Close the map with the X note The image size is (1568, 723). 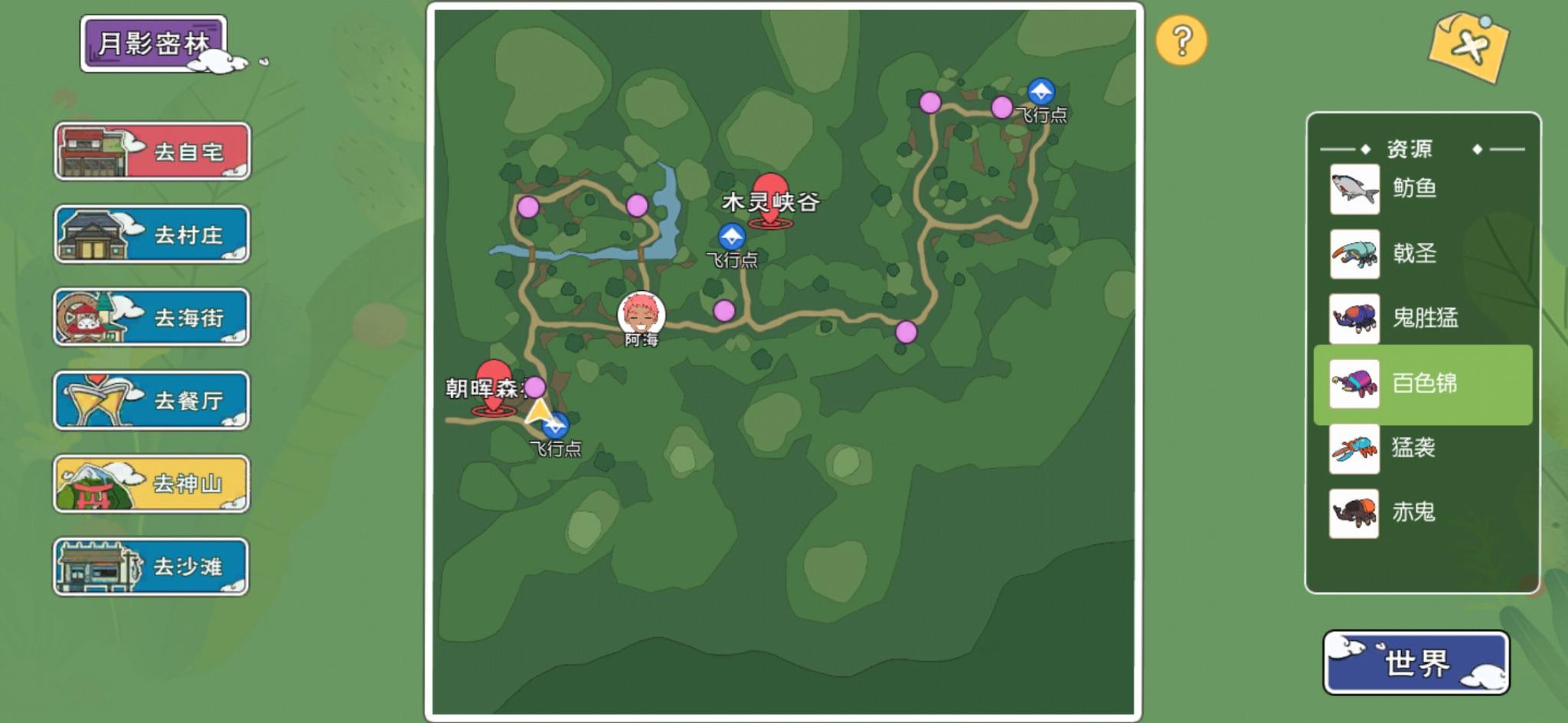click(1468, 47)
